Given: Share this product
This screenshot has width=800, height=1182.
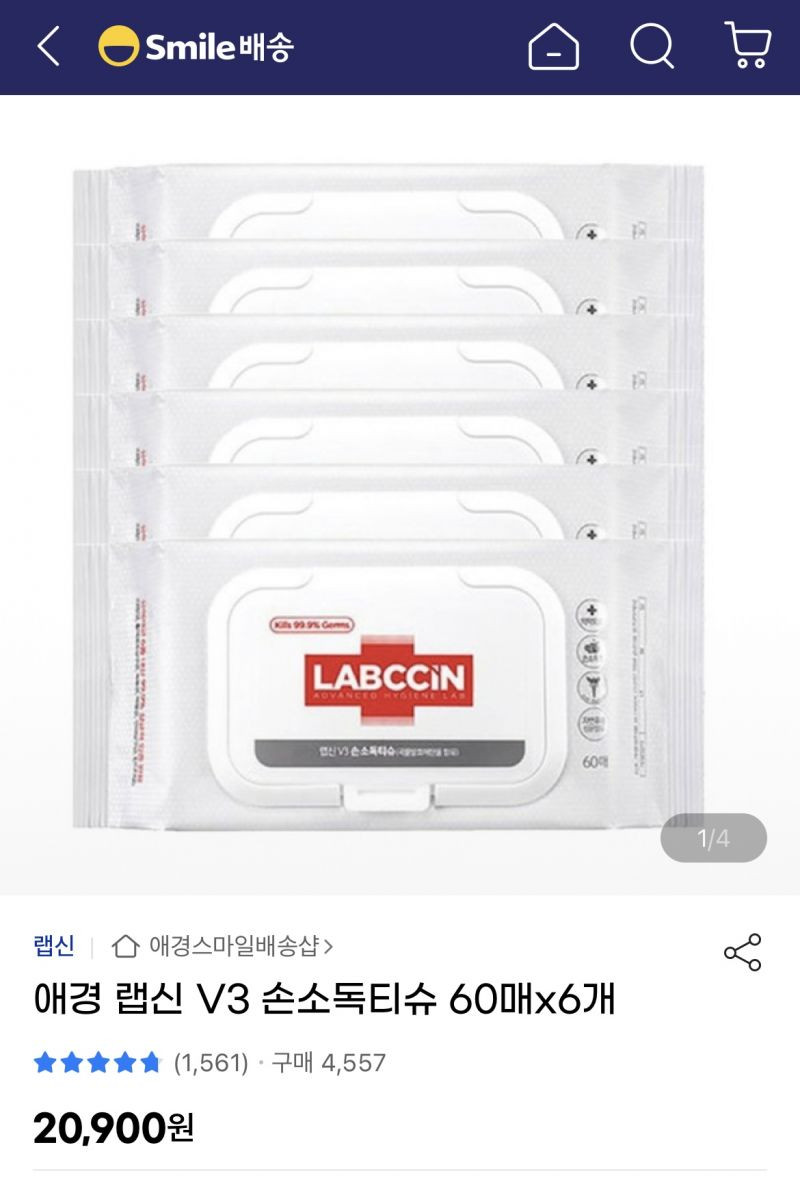Looking at the screenshot, I should click(742, 952).
